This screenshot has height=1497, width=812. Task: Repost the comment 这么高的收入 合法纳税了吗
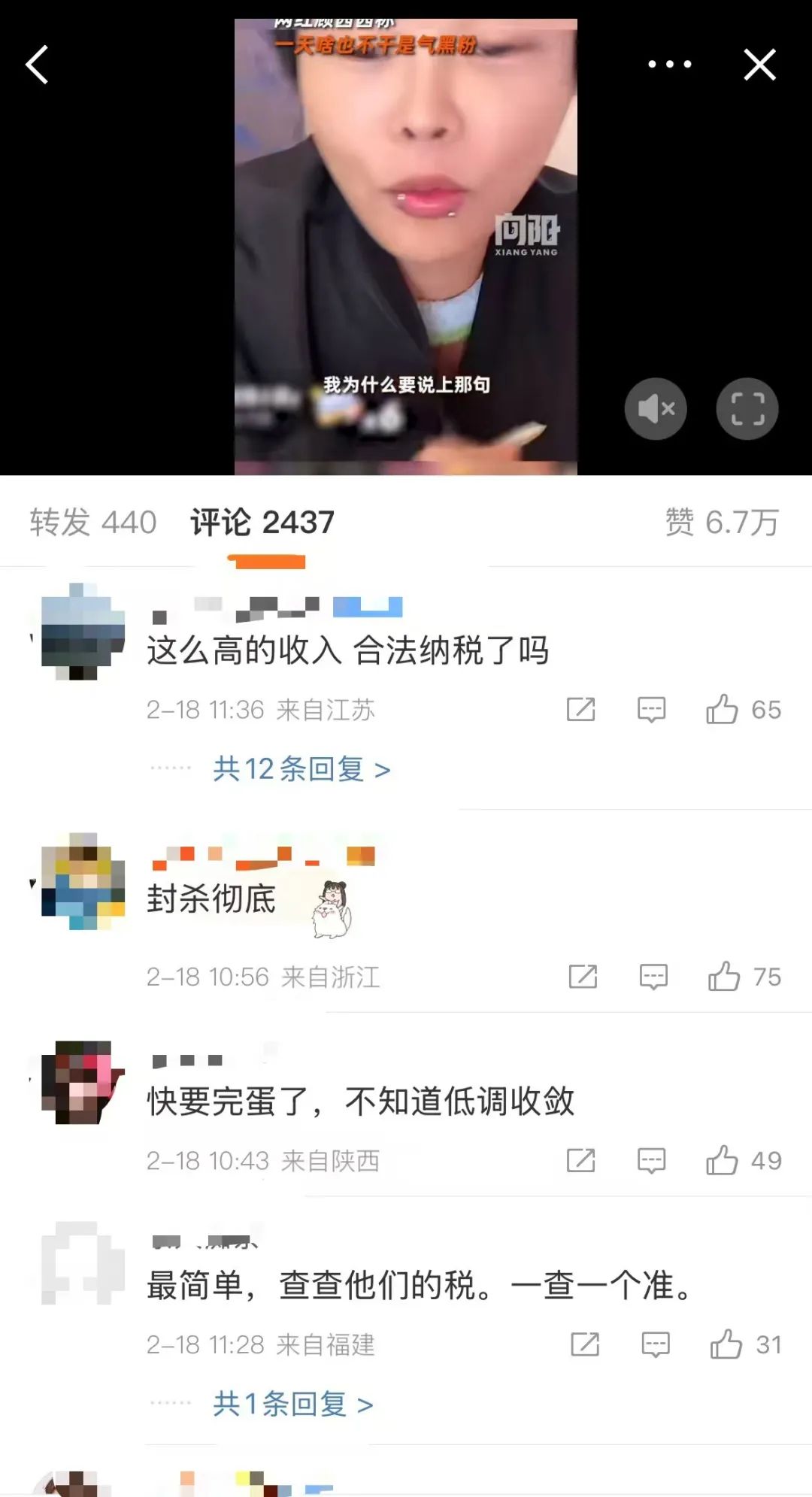[x=580, y=709]
